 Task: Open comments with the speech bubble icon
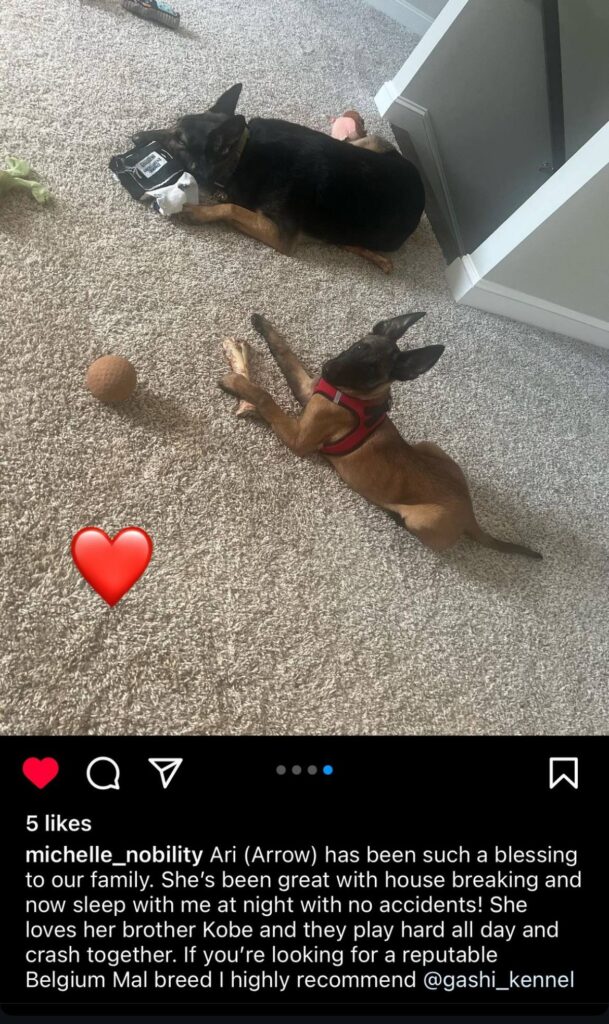(103, 772)
